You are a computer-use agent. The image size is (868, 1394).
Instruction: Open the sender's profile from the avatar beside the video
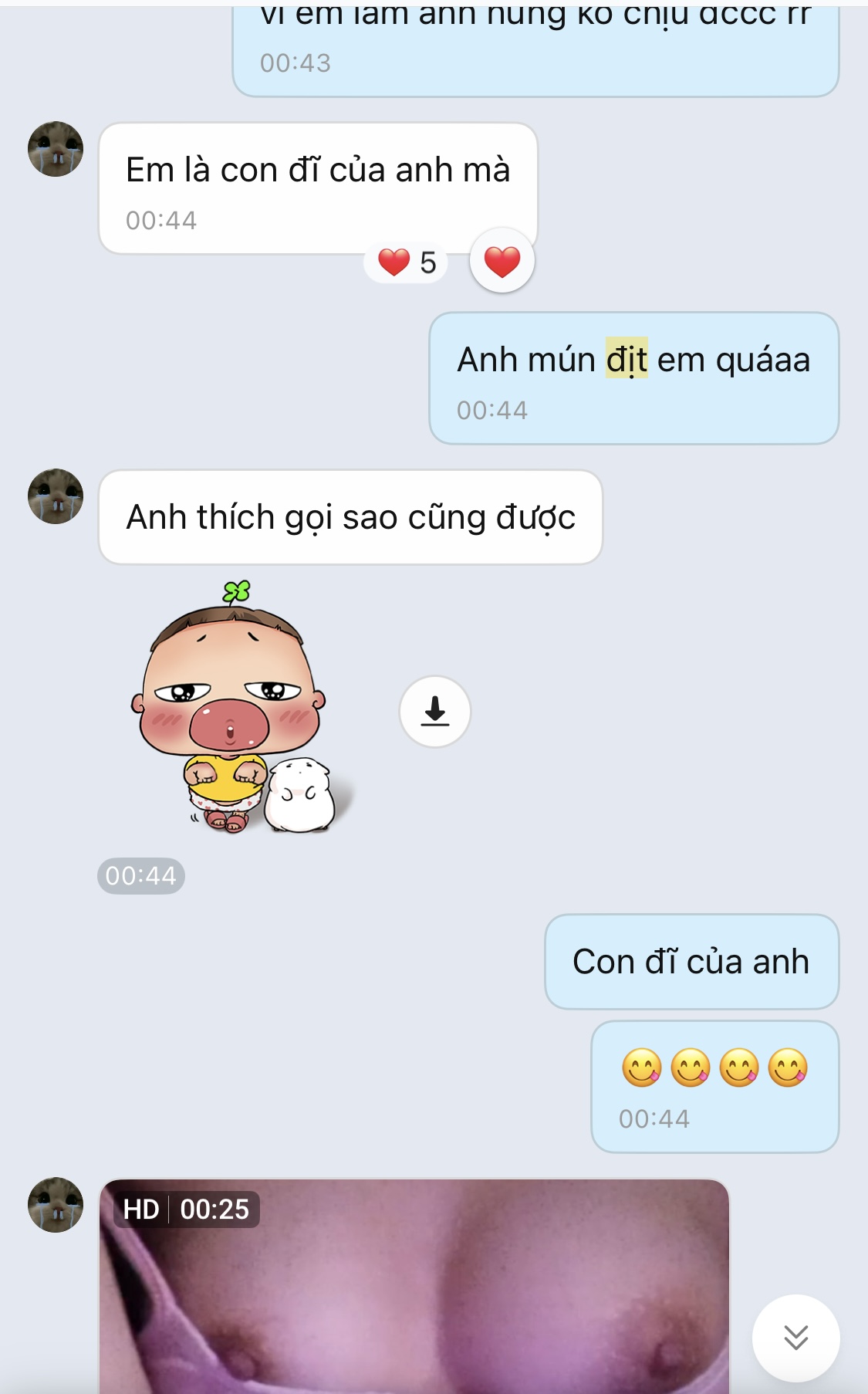[x=56, y=1204]
